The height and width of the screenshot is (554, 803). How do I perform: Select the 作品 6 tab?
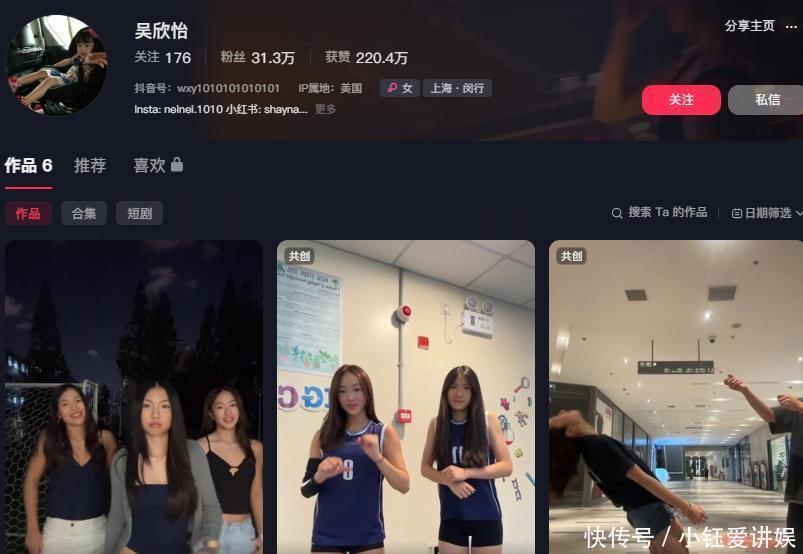(29, 165)
